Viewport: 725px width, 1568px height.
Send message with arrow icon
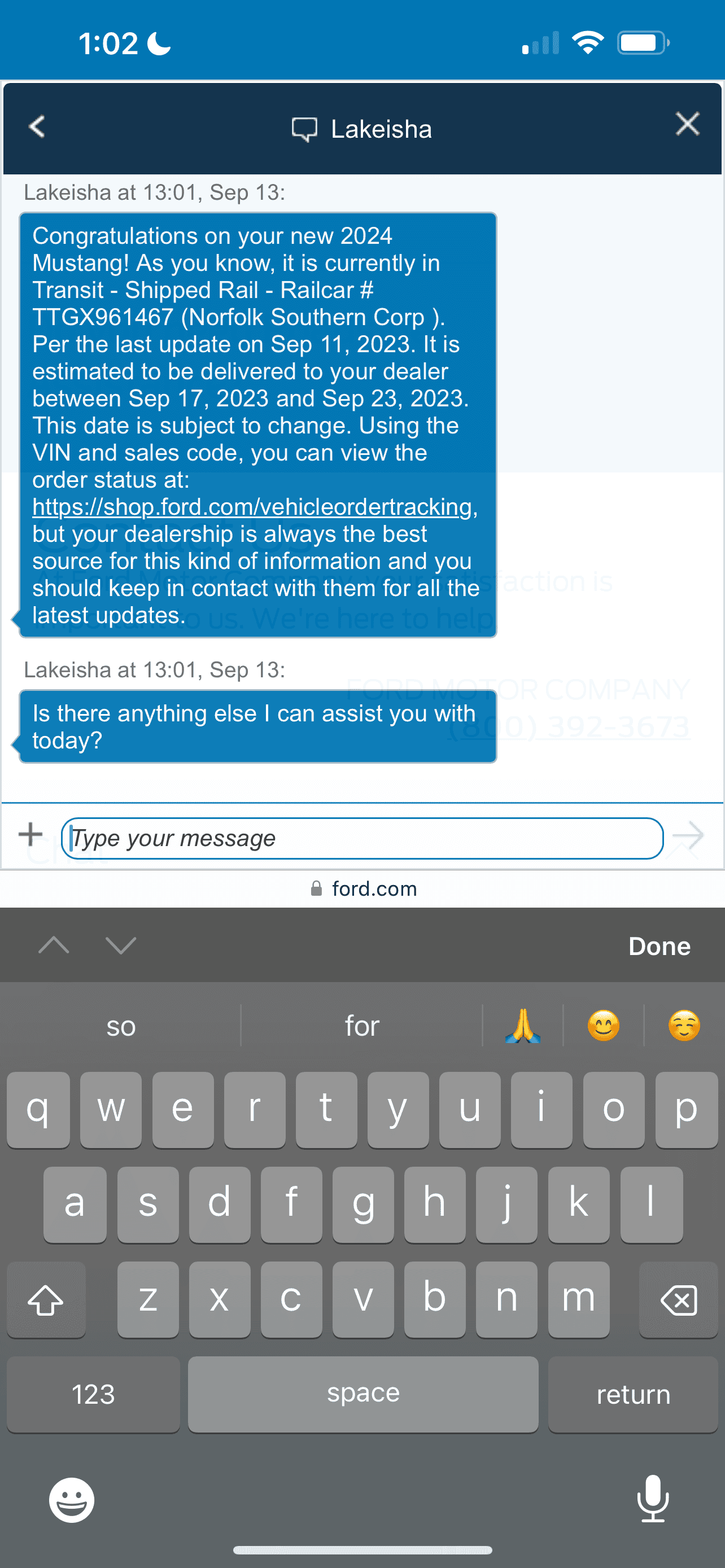(688, 835)
